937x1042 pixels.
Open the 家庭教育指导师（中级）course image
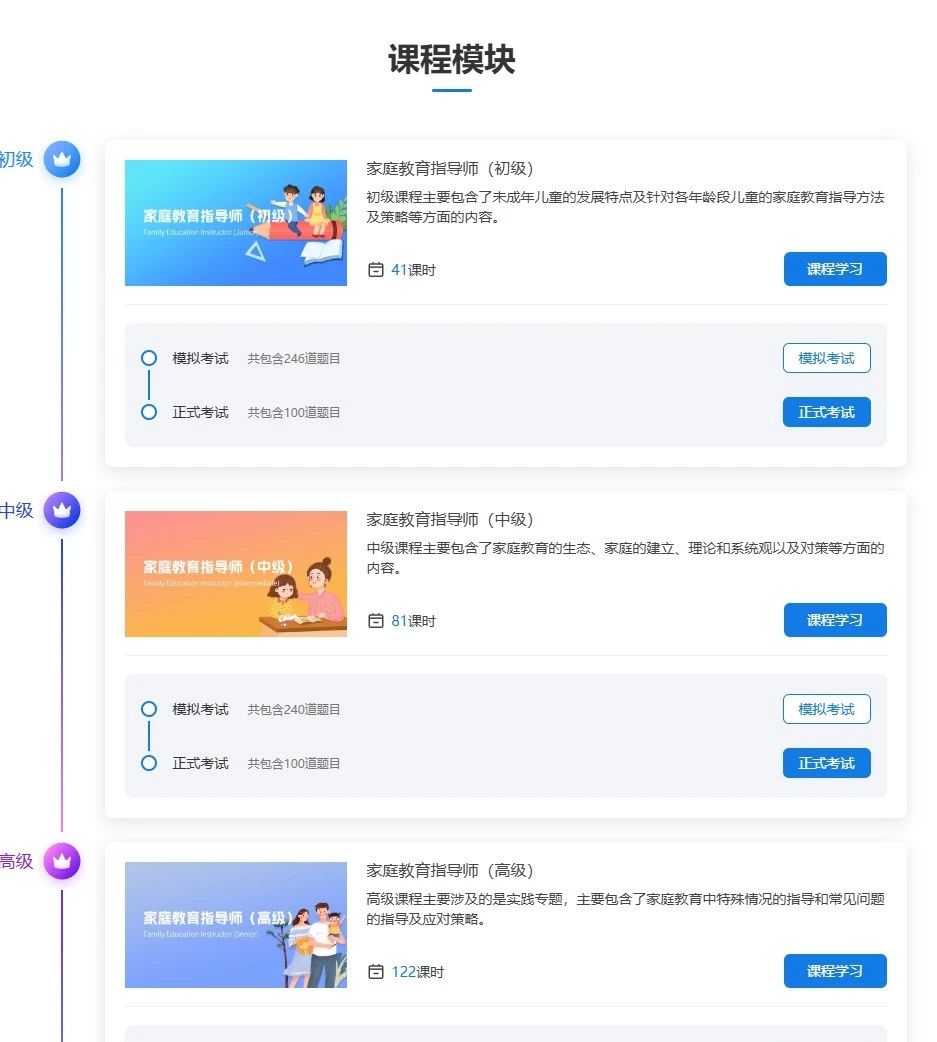[236, 574]
